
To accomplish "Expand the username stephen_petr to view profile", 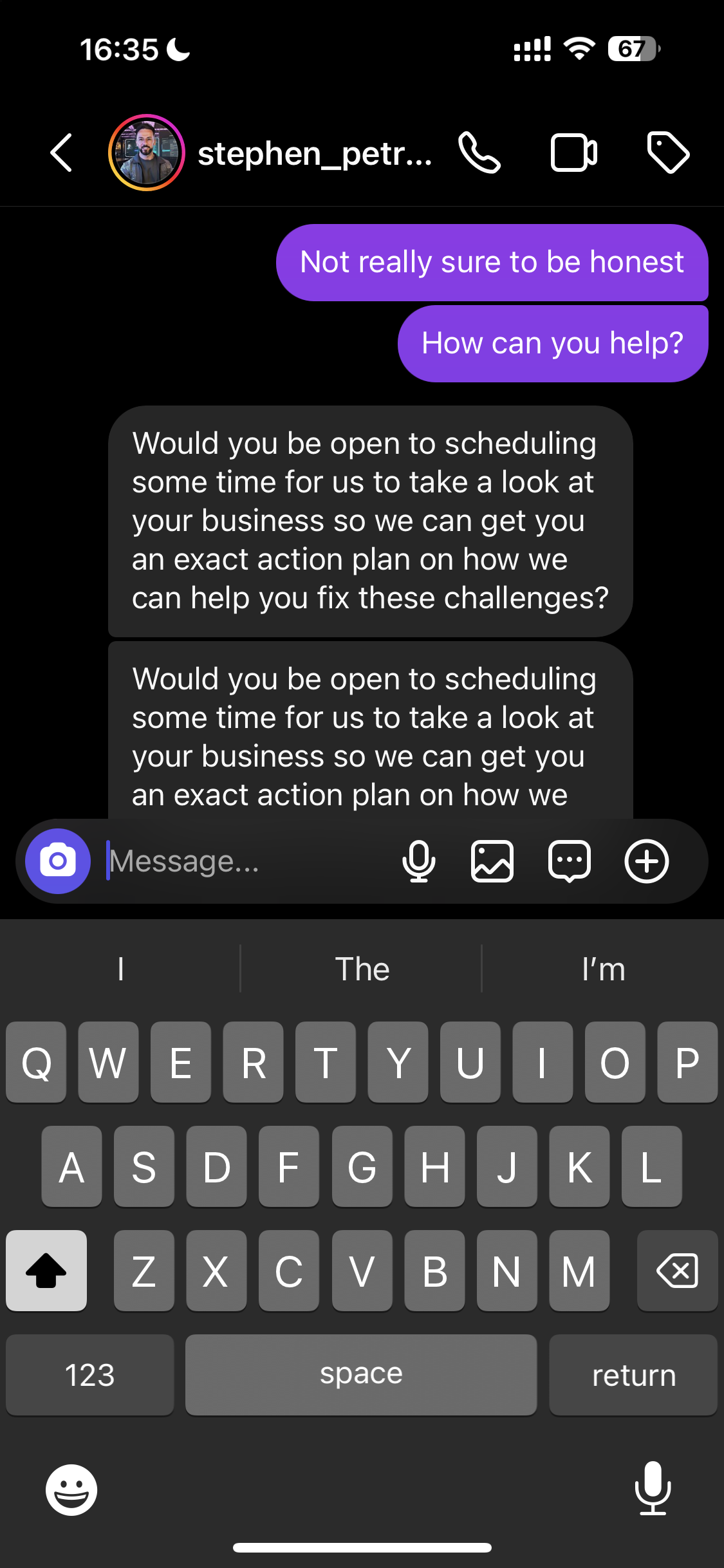I will point(317,154).
